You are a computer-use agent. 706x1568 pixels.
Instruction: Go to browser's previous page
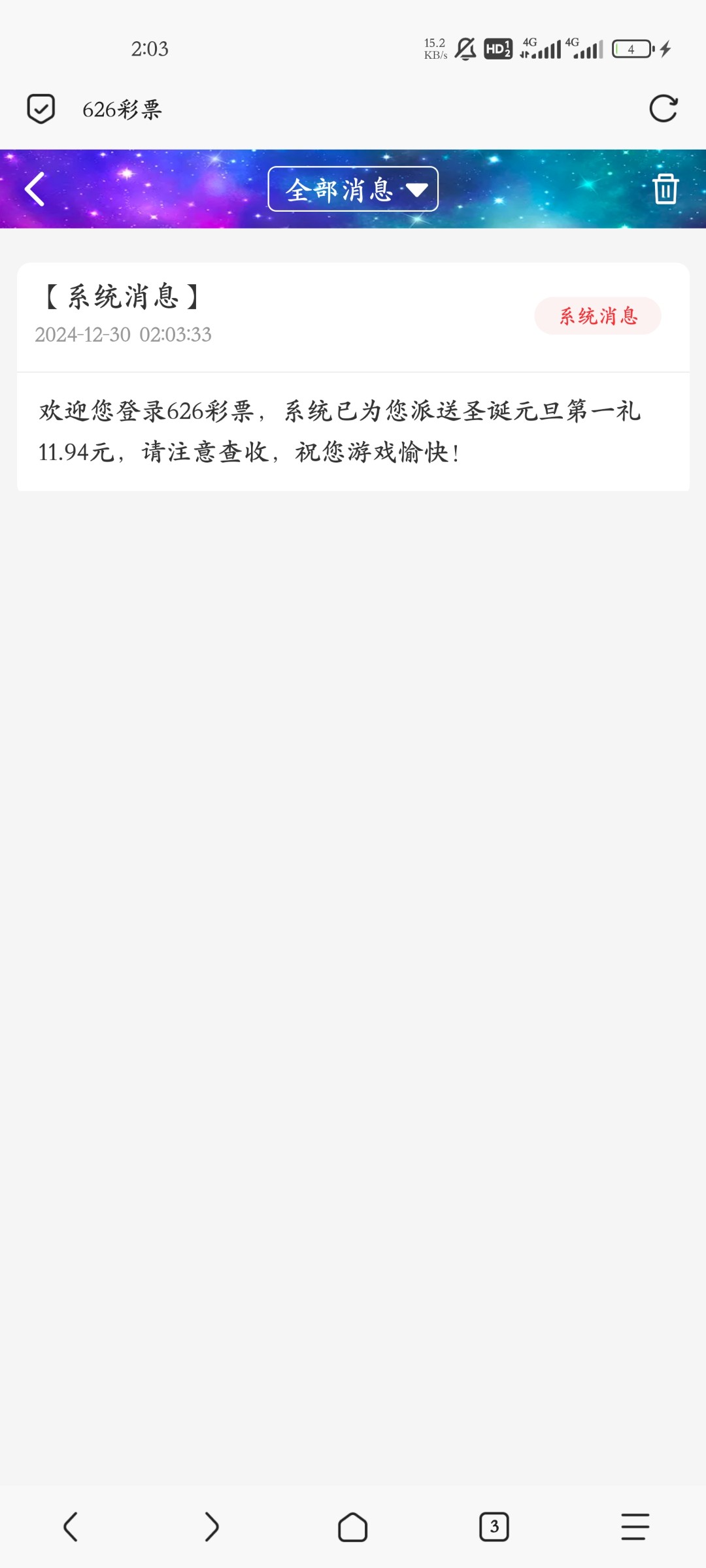(71, 1527)
